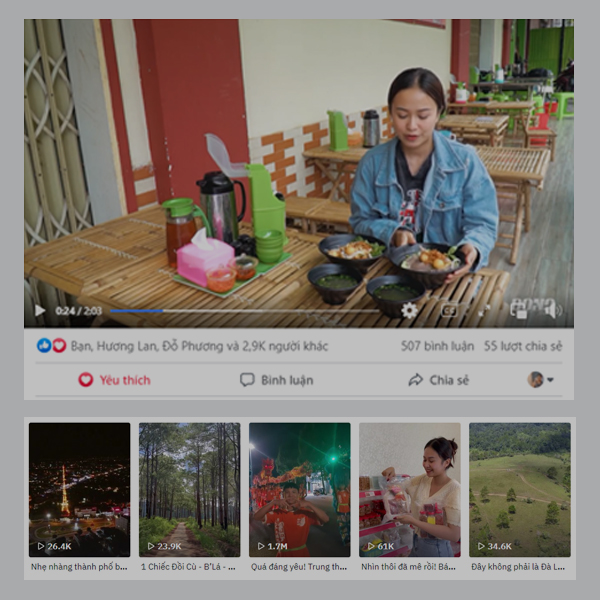Tap the Yêu thích reaction button
Viewport: 600px width, 600px height.
coord(114,380)
